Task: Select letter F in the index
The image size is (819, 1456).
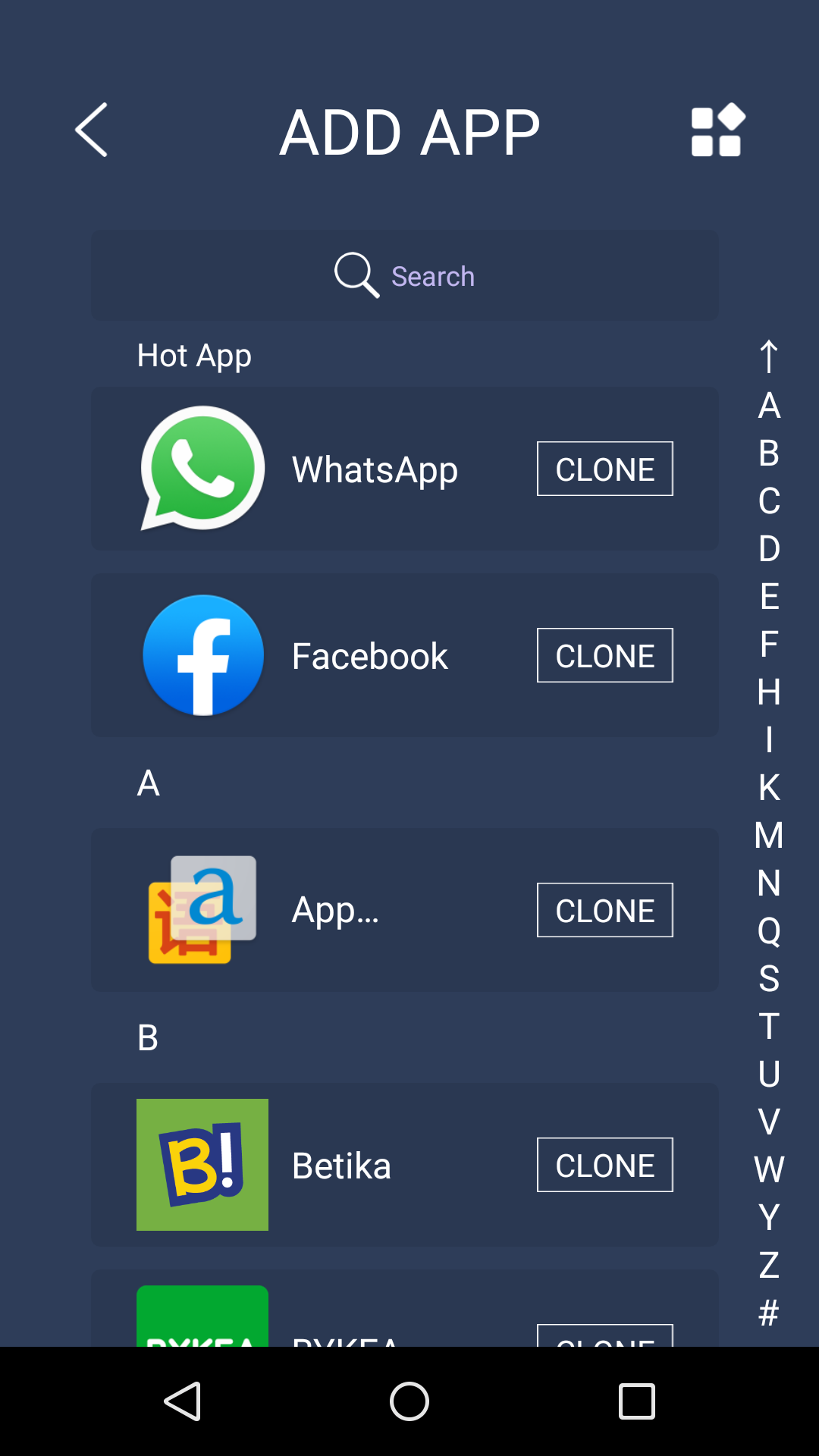Action: pos(768,644)
